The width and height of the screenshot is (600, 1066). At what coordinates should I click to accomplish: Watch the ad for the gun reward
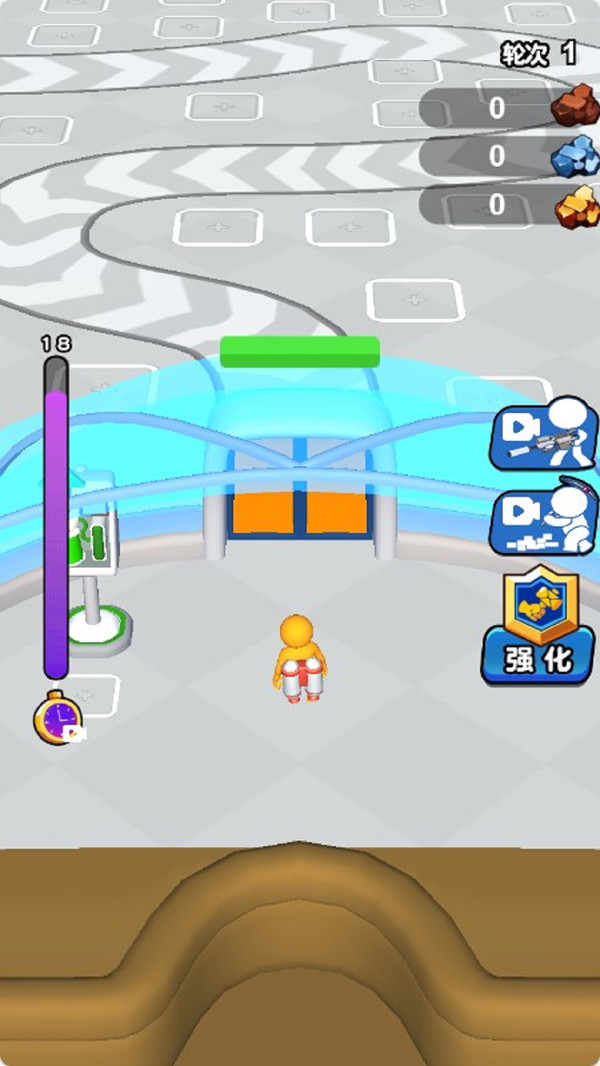point(545,434)
